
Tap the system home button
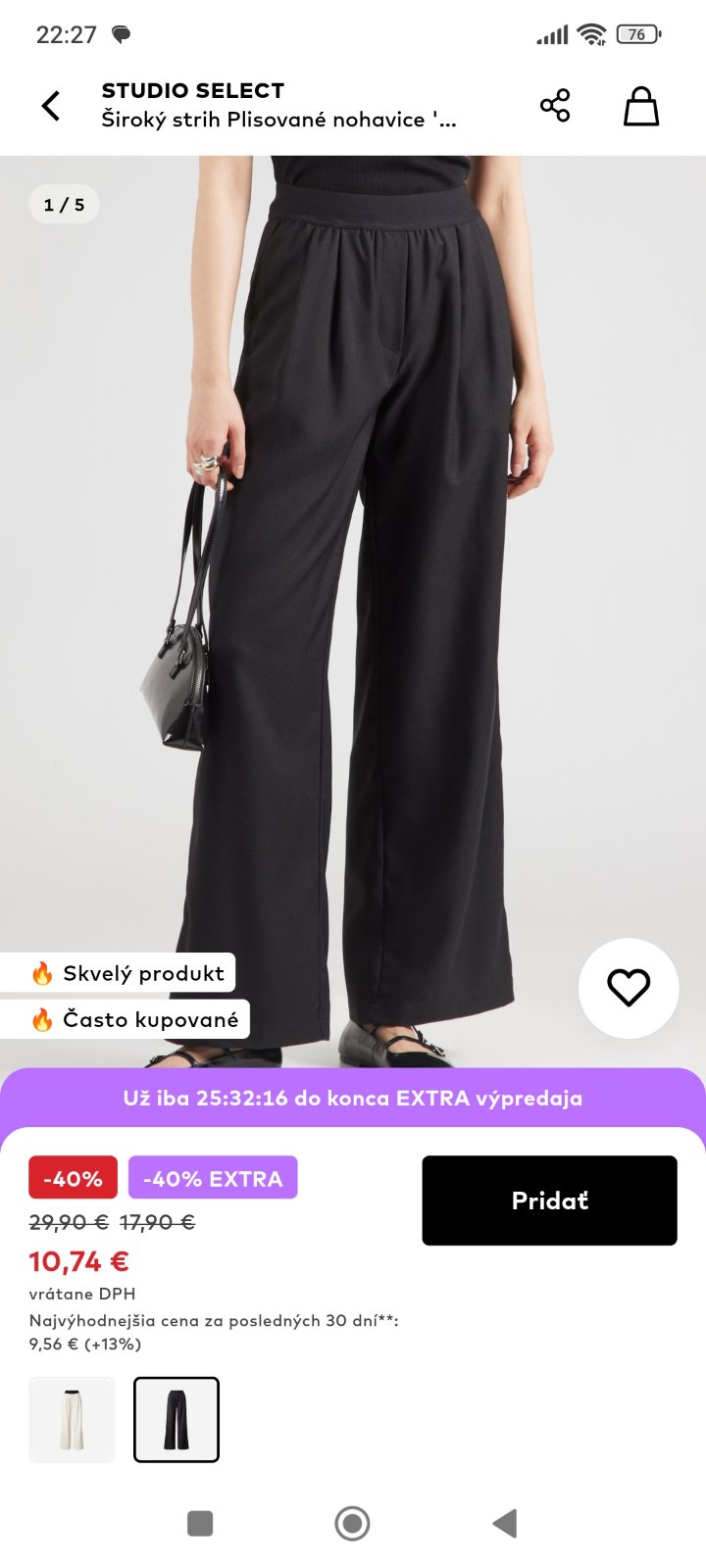pos(352,1523)
